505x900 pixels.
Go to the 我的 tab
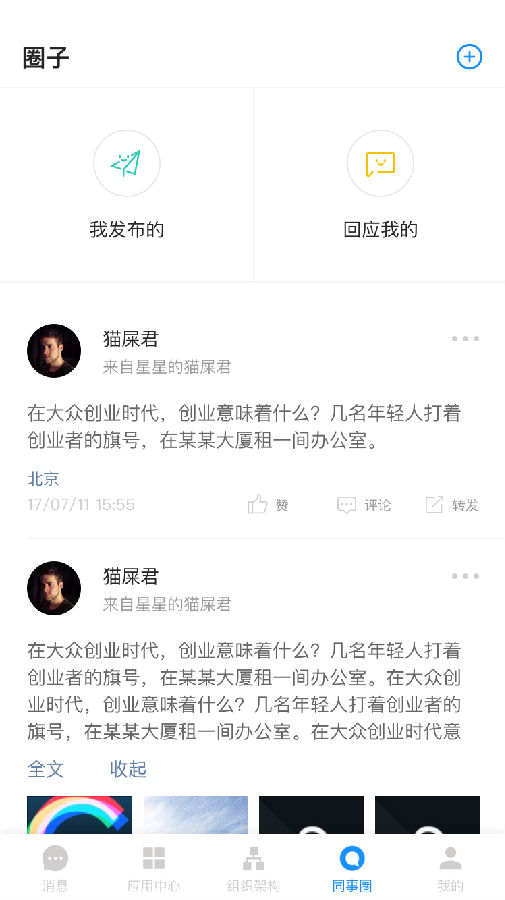tap(450, 868)
